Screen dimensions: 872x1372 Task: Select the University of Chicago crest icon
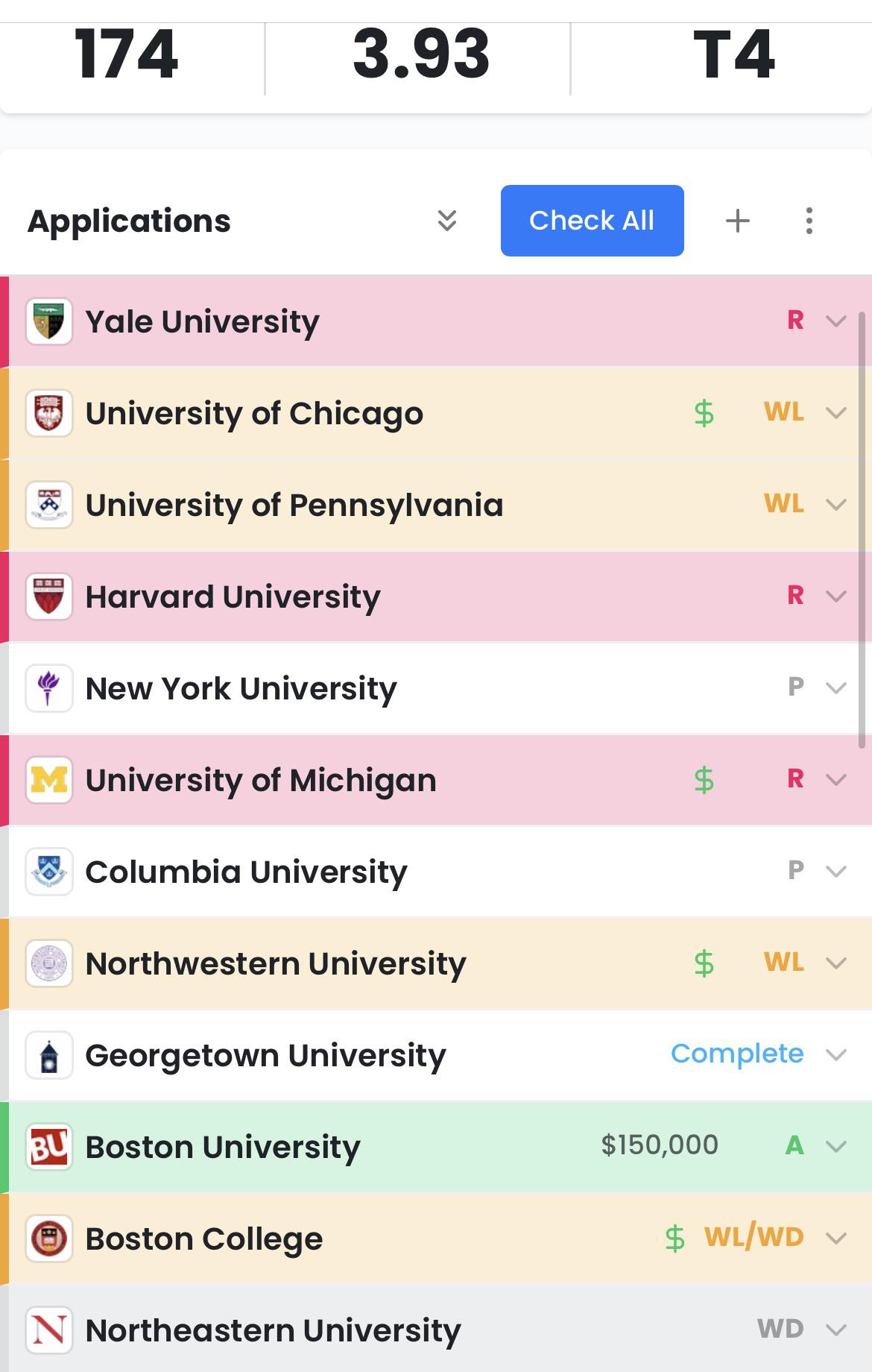tap(48, 412)
